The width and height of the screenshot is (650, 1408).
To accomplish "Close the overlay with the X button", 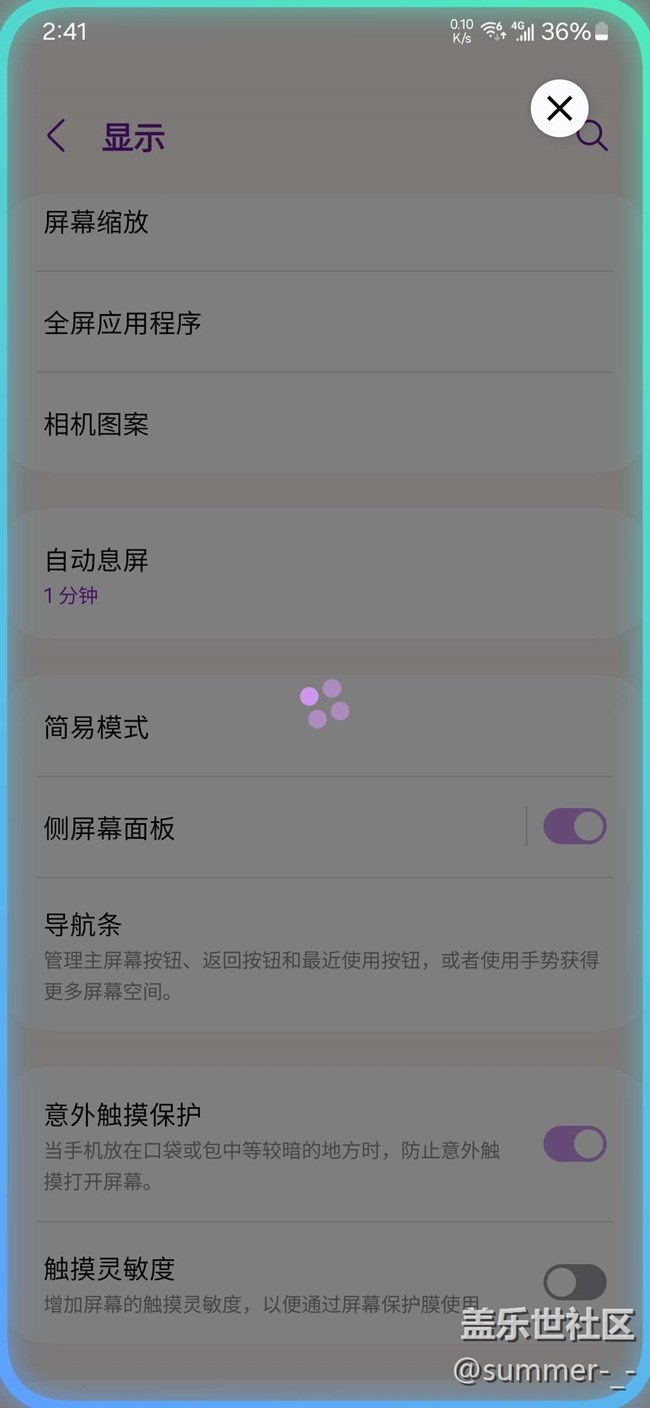I will click(559, 108).
